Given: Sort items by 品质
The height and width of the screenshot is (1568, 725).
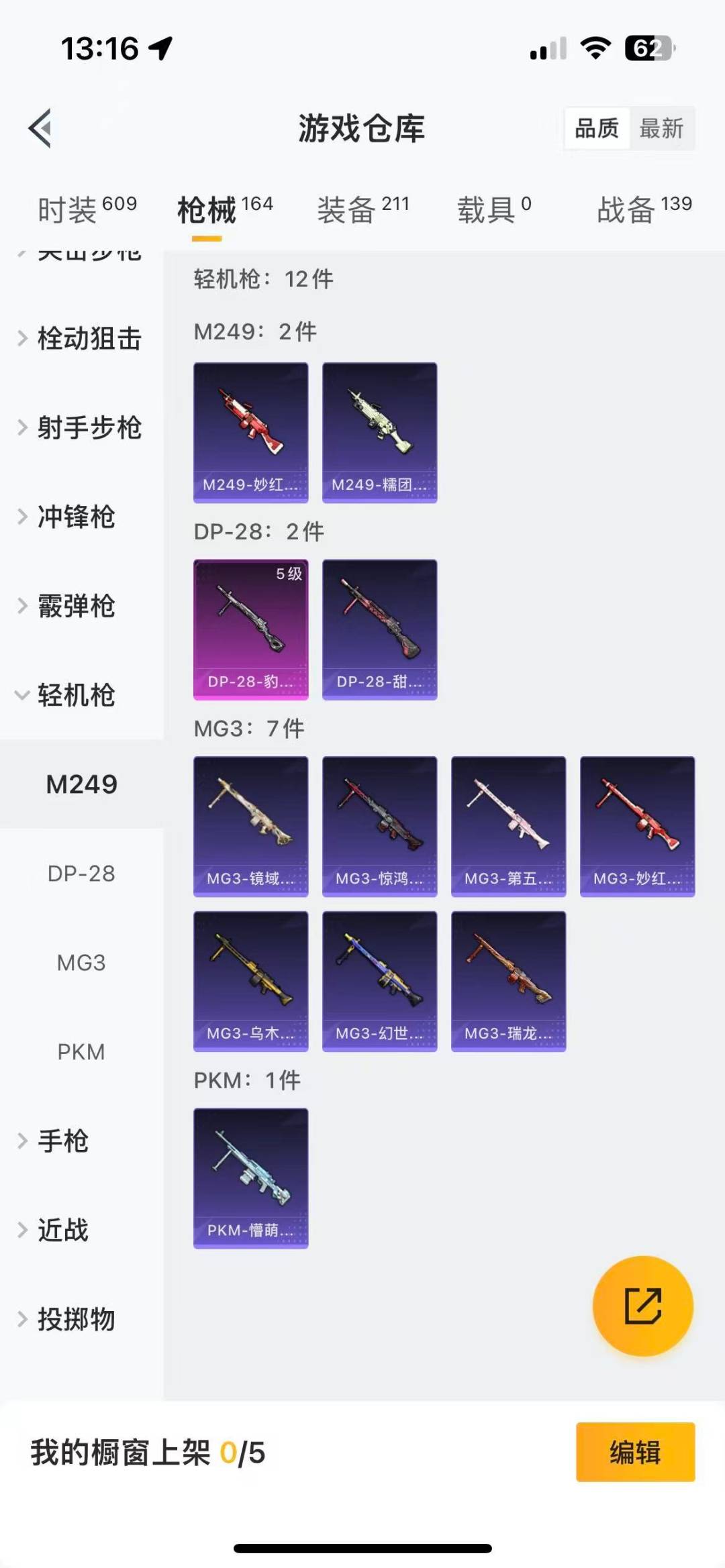Looking at the screenshot, I should [597, 128].
